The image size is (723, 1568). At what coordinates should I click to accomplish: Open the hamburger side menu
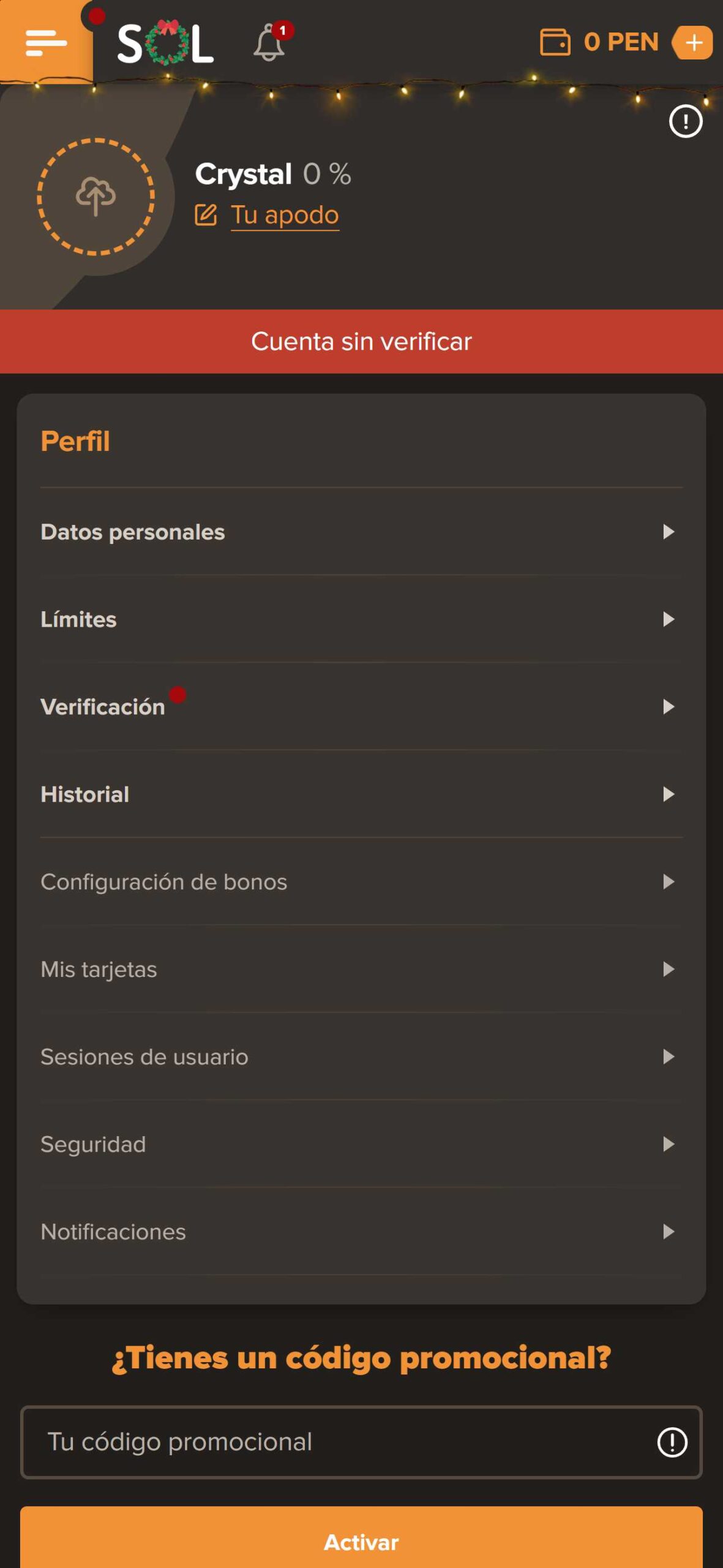coord(46,42)
